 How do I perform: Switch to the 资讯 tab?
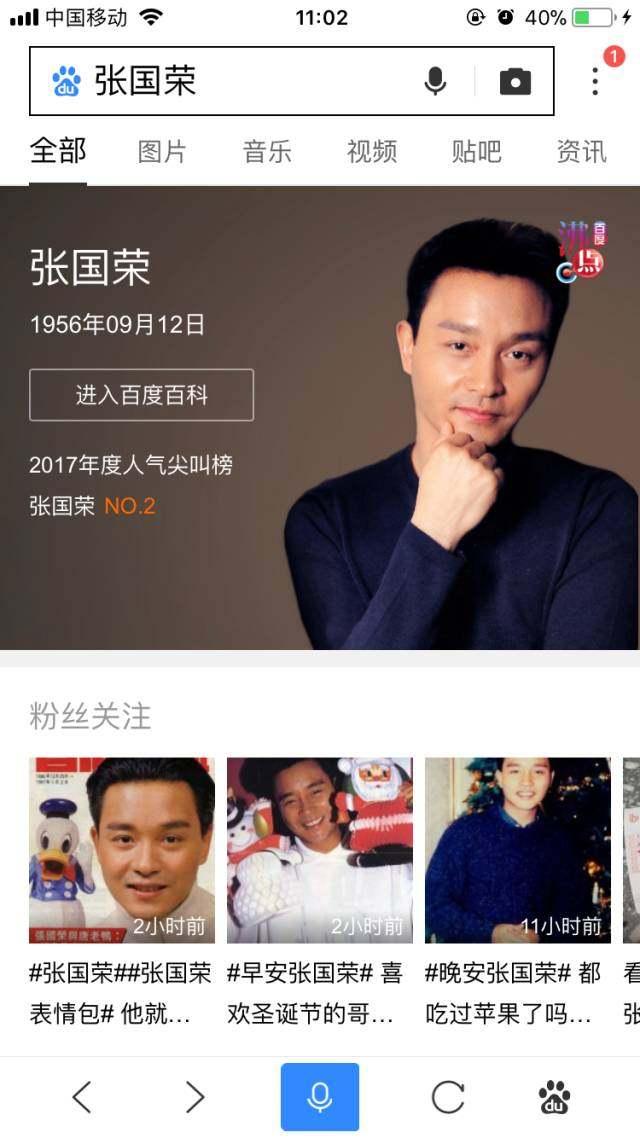[581, 152]
